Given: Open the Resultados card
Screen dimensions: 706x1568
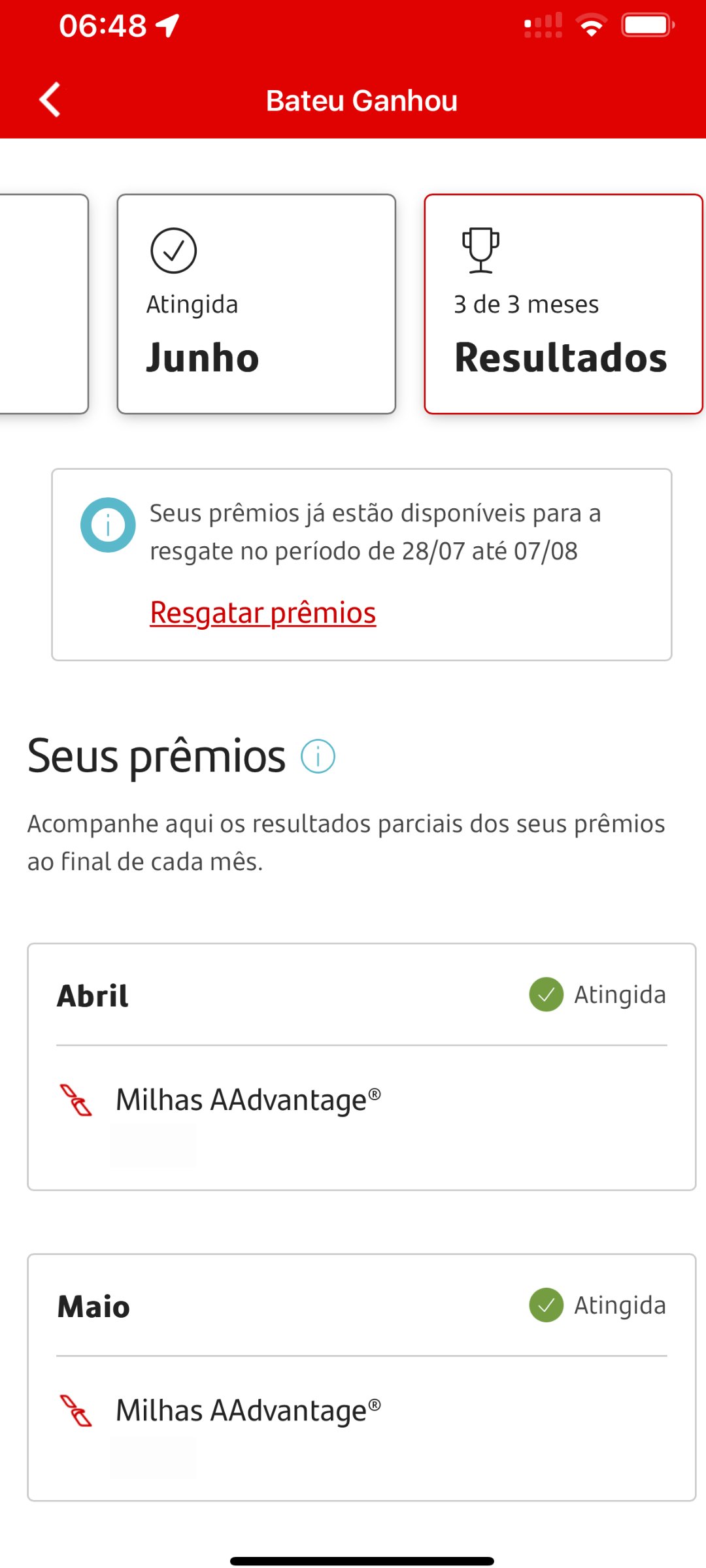Looking at the screenshot, I should pos(563,304).
